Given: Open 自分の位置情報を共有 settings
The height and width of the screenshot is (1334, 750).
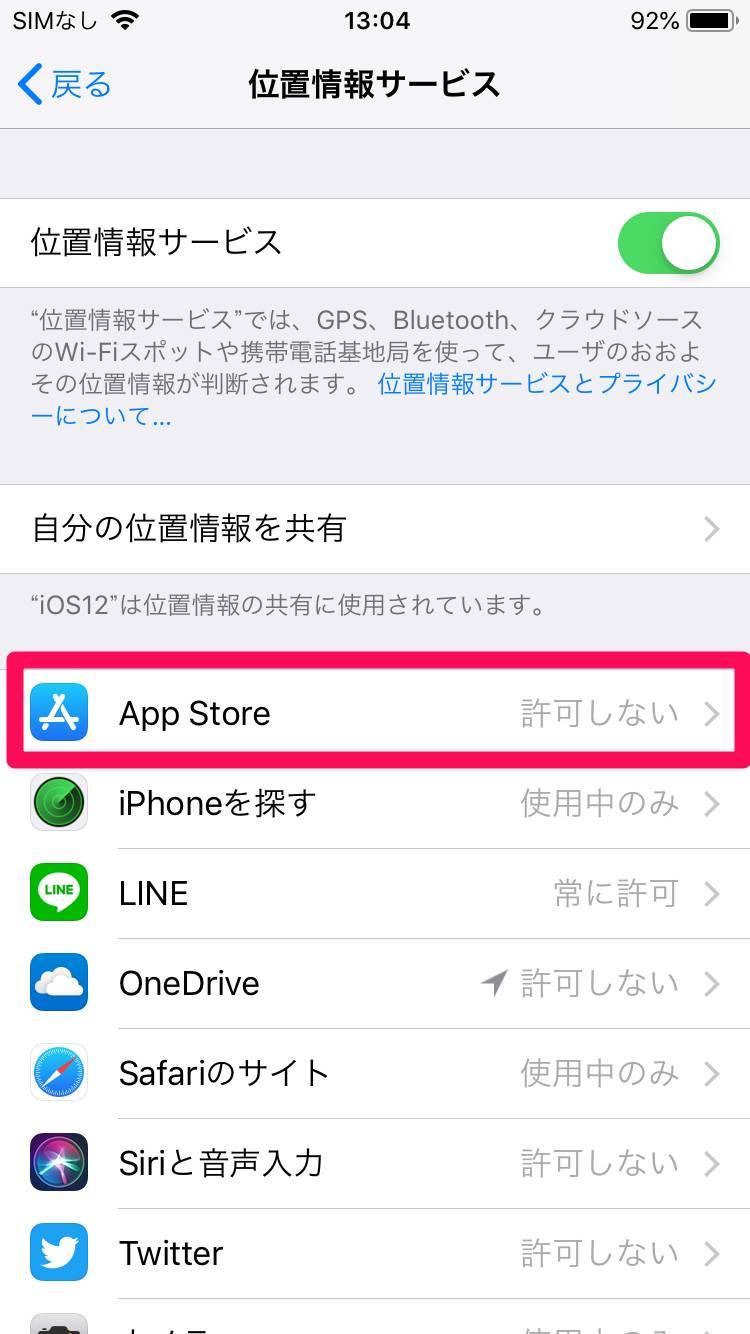Looking at the screenshot, I should point(375,528).
